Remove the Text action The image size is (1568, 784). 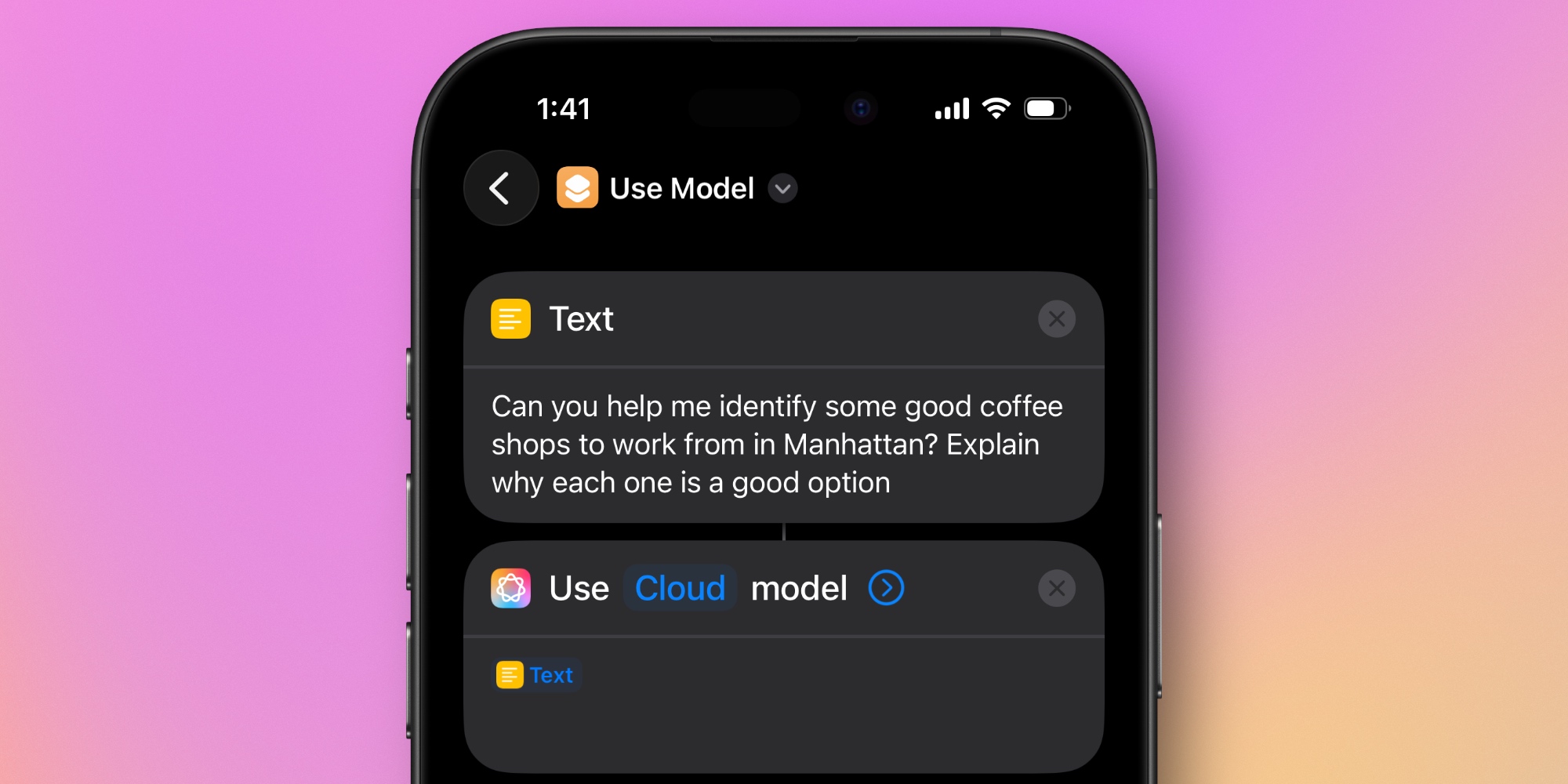[x=1056, y=319]
